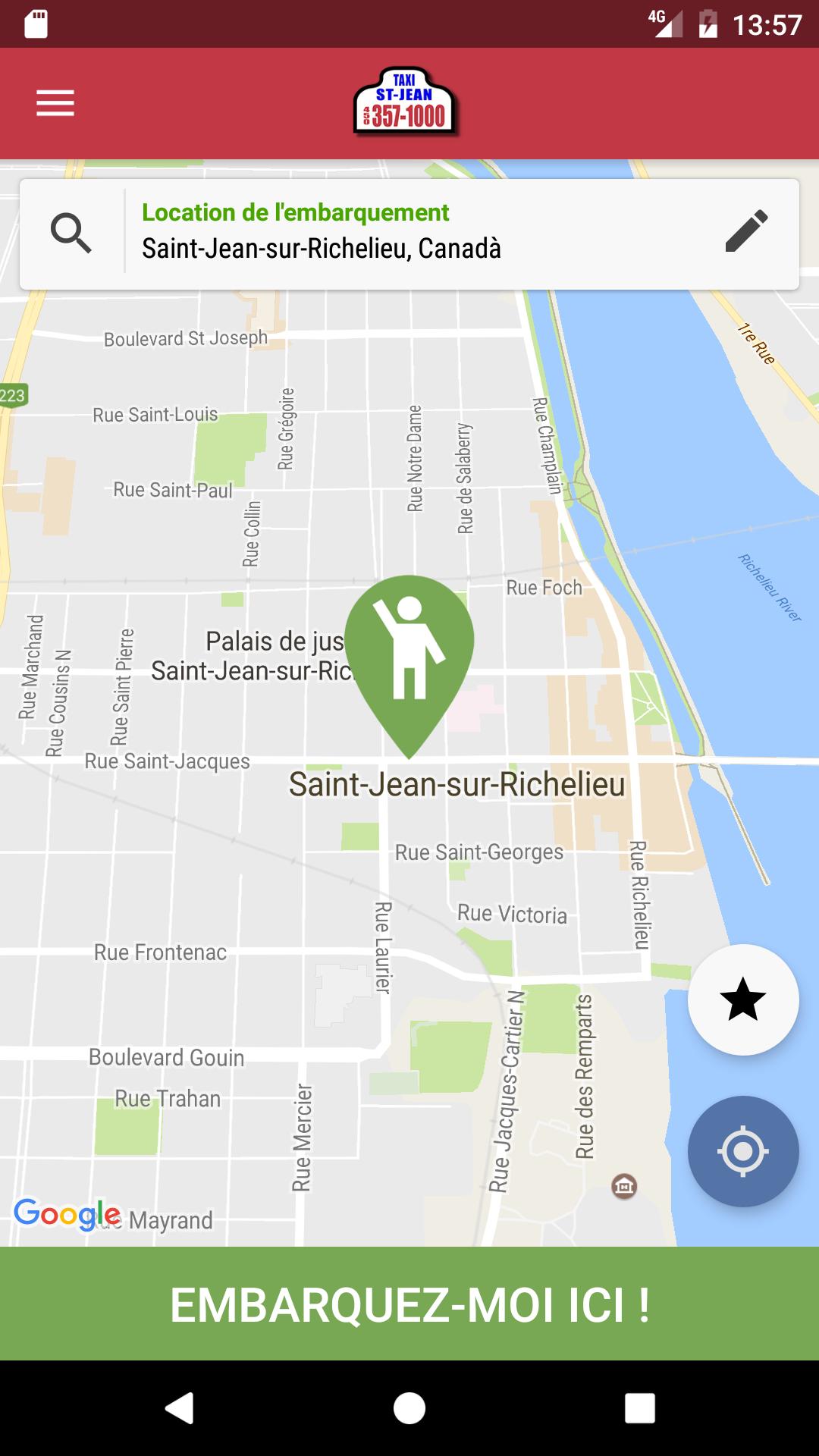Tap the Location de l'embarquement label
The width and height of the screenshot is (819, 1456).
click(x=294, y=212)
